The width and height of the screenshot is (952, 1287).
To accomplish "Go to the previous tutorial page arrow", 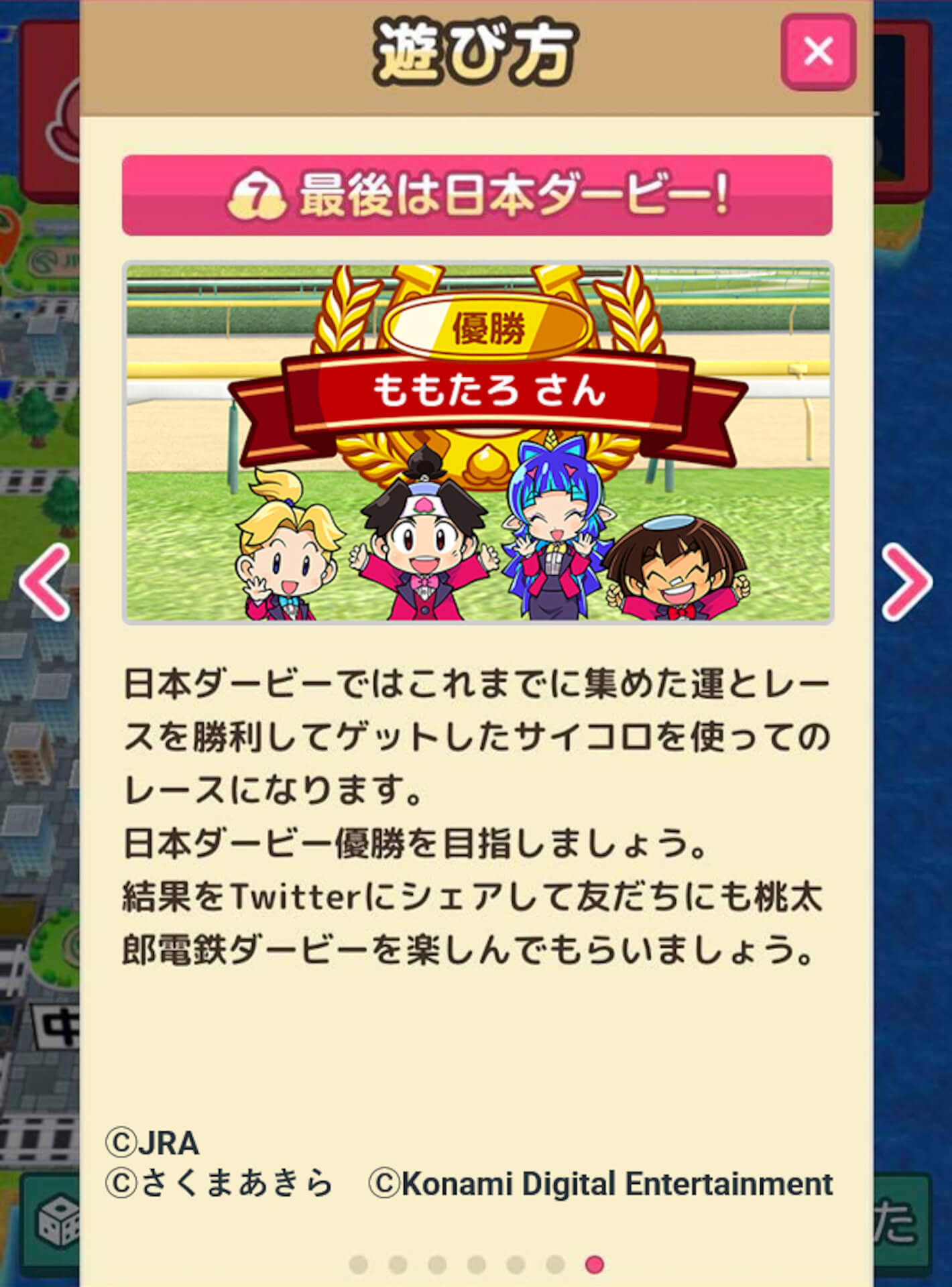I will pyautogui.click(x=45, y=581).
